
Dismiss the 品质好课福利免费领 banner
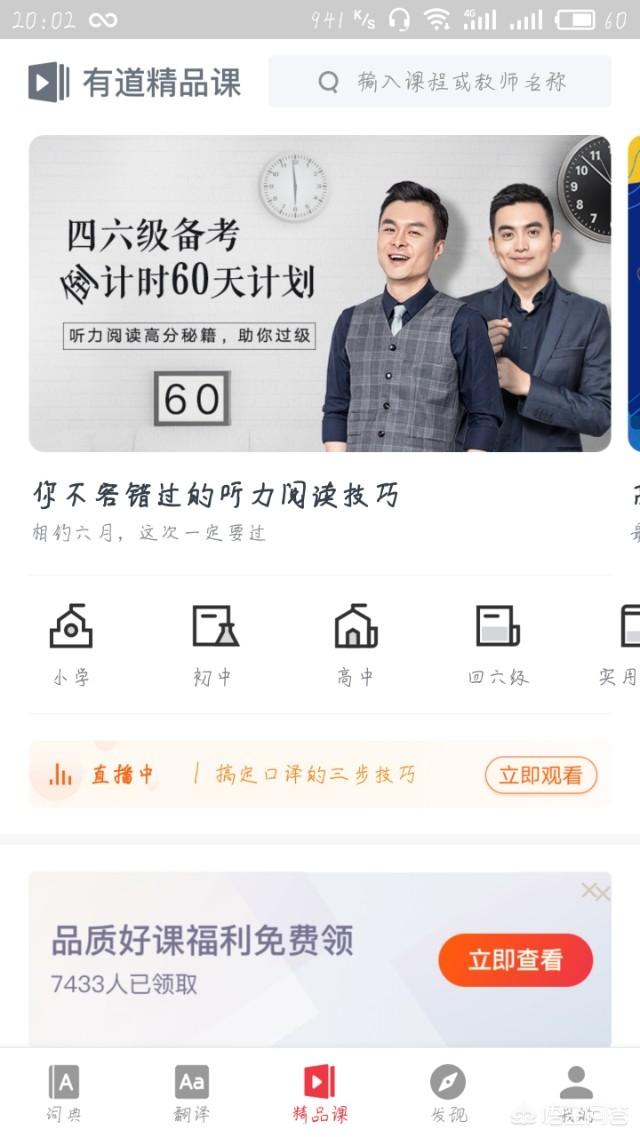coord(596,891)
